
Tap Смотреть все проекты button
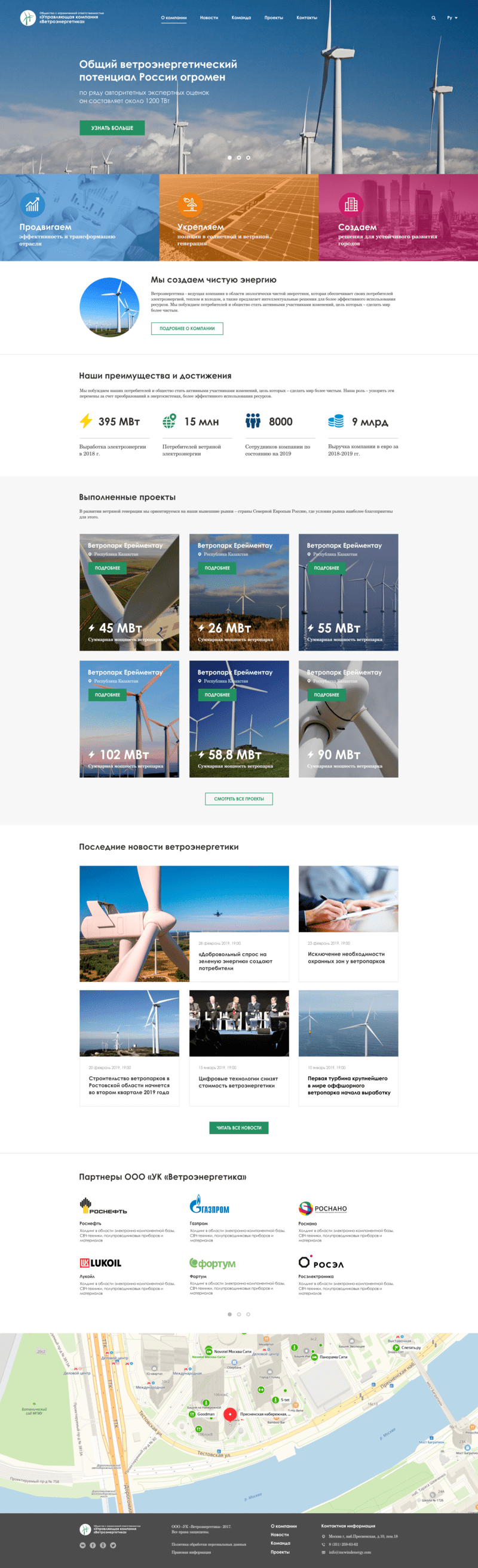(239, 799)
